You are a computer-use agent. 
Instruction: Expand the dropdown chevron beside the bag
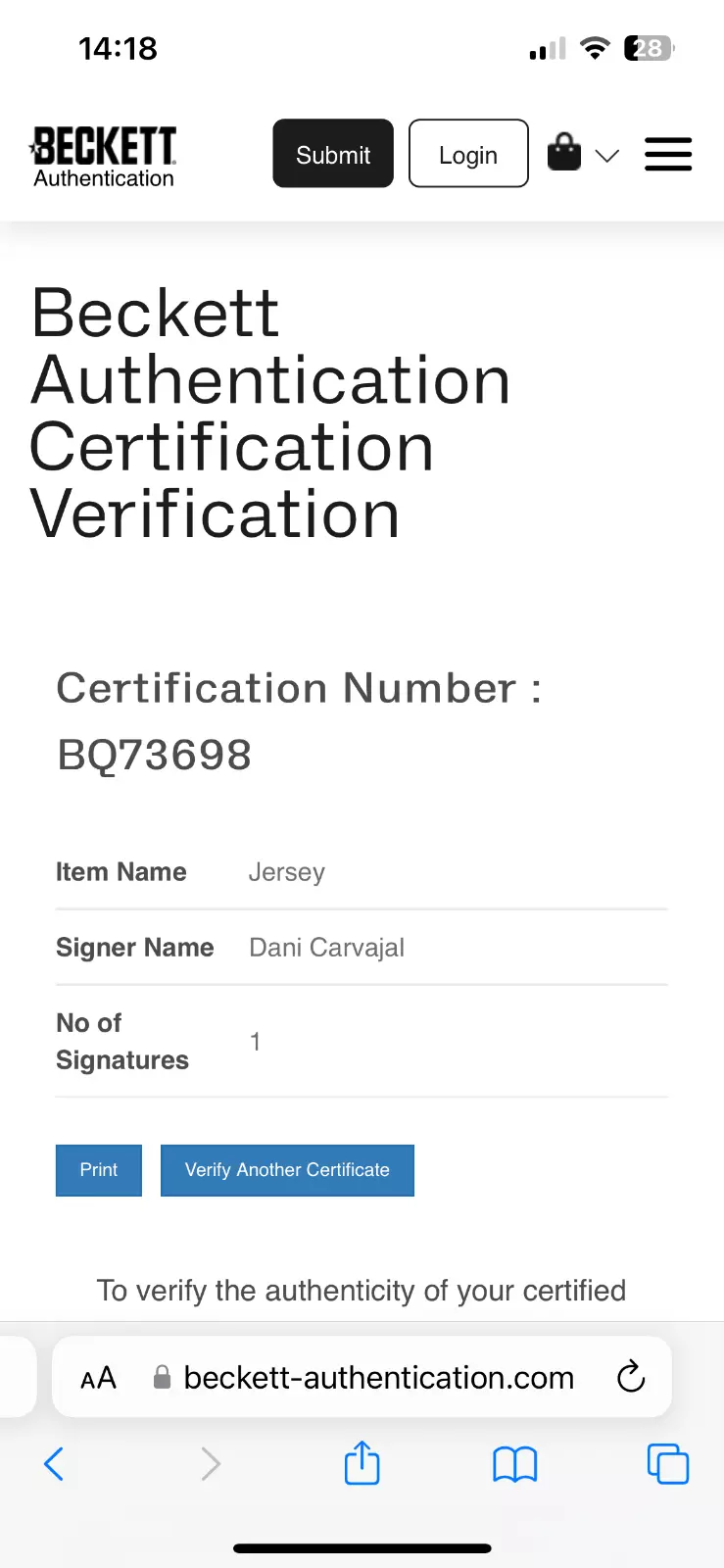click(x=607, y=155)
